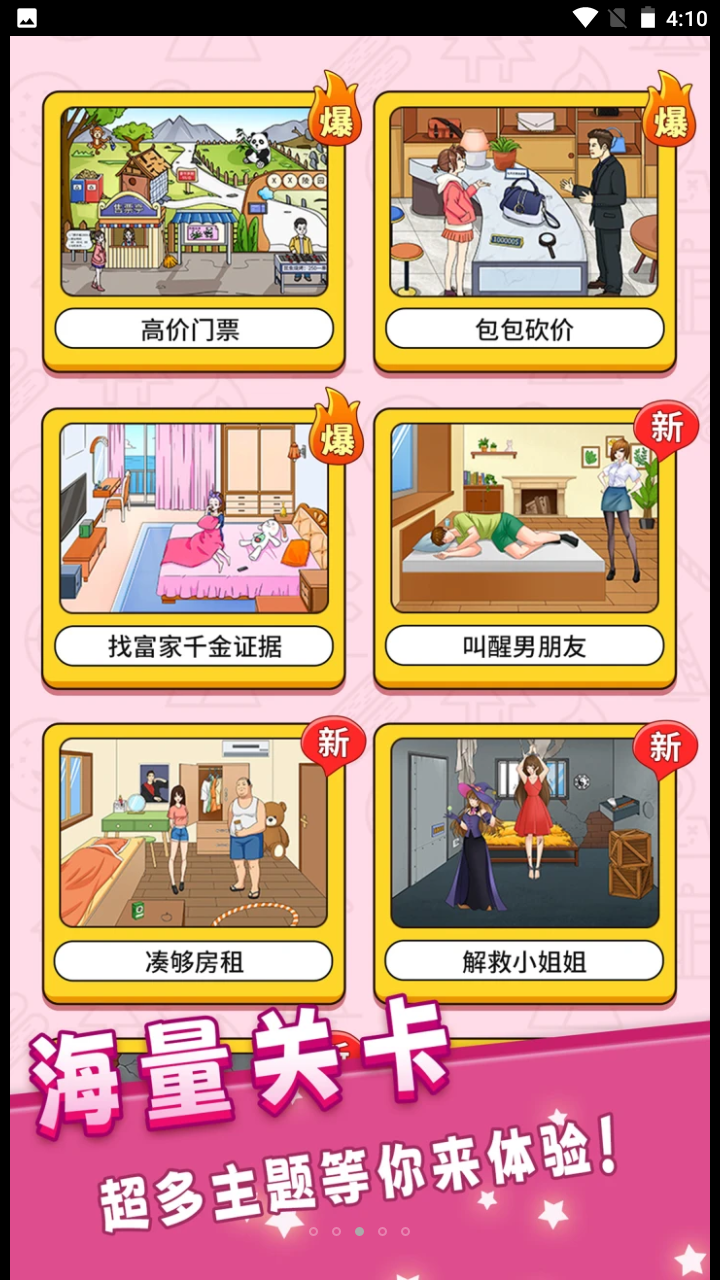This screenshot has height=1280, width=720.
Task: Tap the red 新 badge on 叫醒男朋友
Action: point(665,428)
